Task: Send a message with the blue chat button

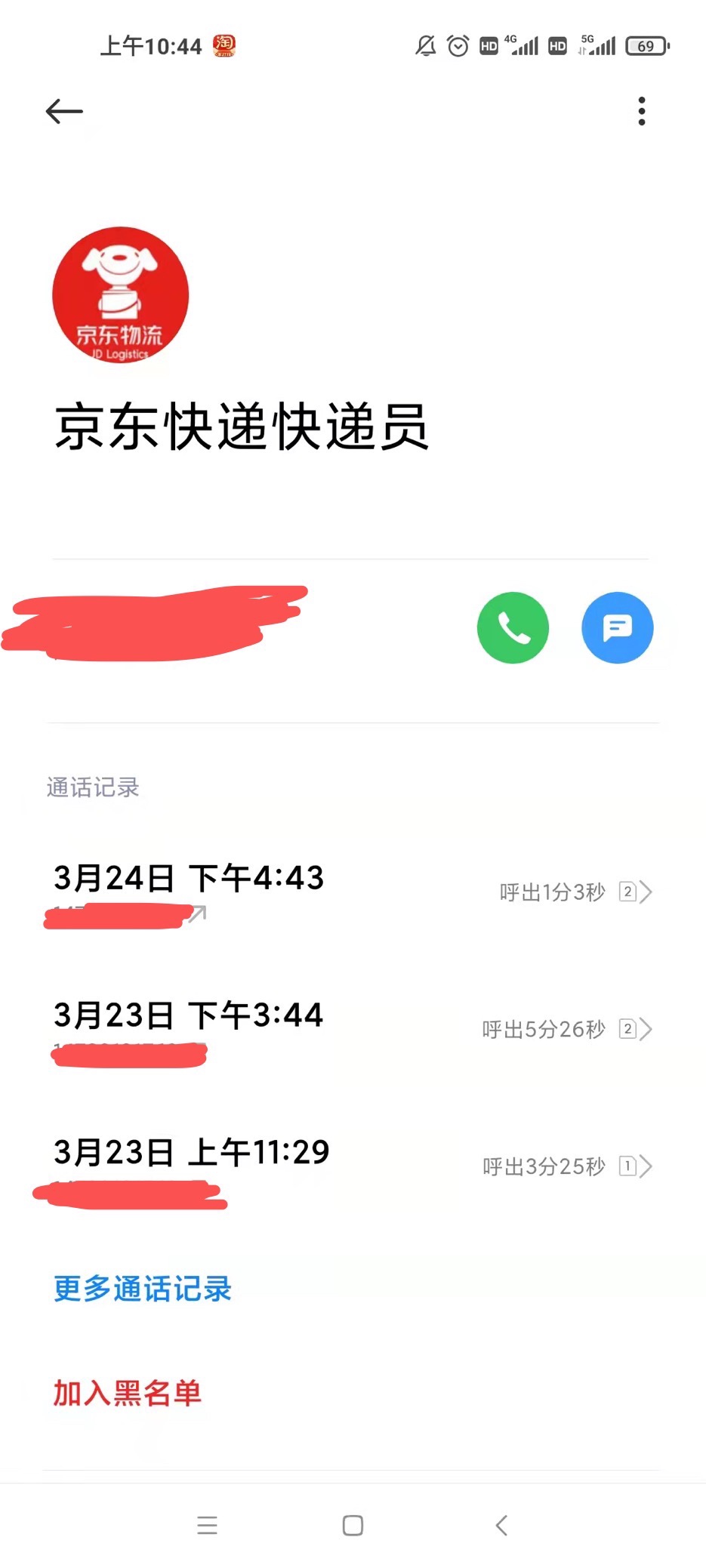Action: [617, 627]
